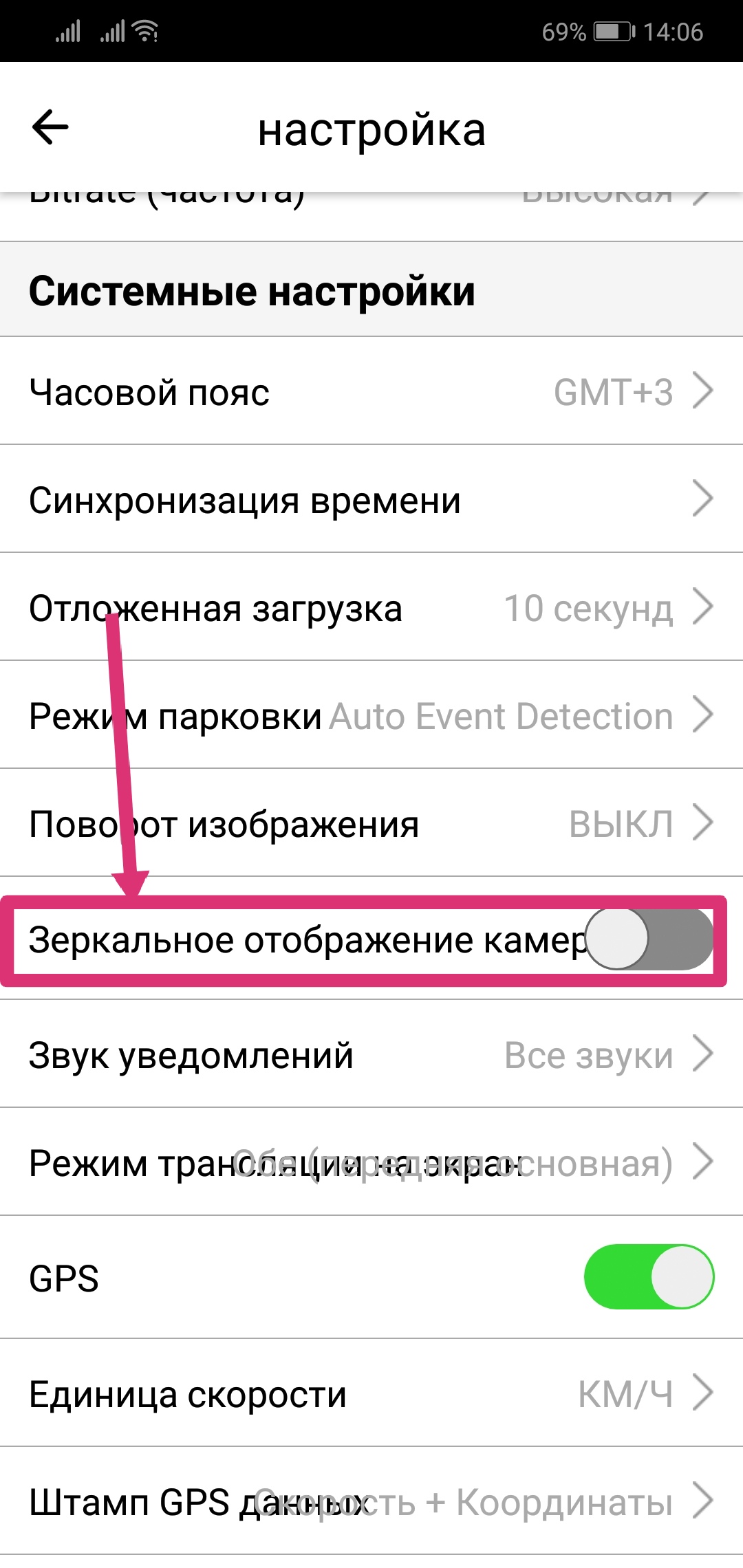
Task: Open Режим трансляции на экран
Action: [x=371, y=1162]
